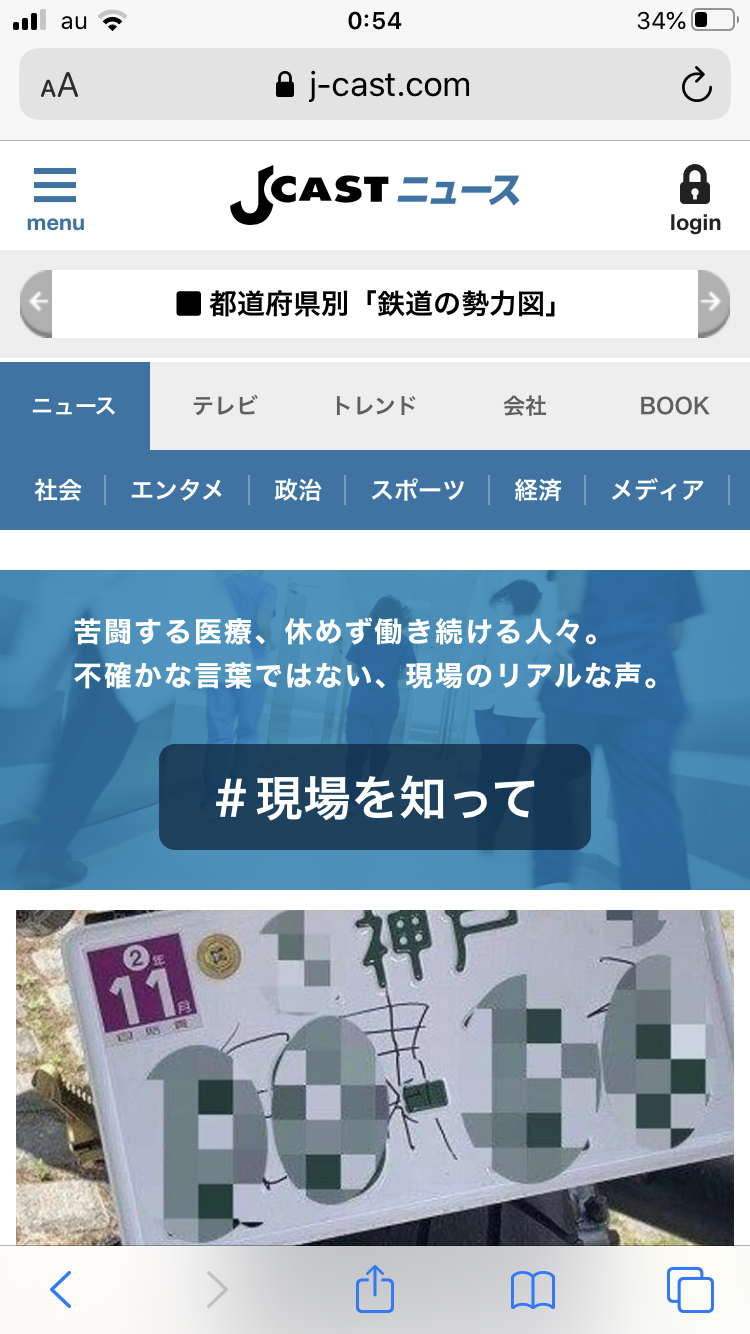The height and width of the screenshot is (1334, 750).
Task: Switch to the テレビ tab
Action: click(x=225, y=406)
